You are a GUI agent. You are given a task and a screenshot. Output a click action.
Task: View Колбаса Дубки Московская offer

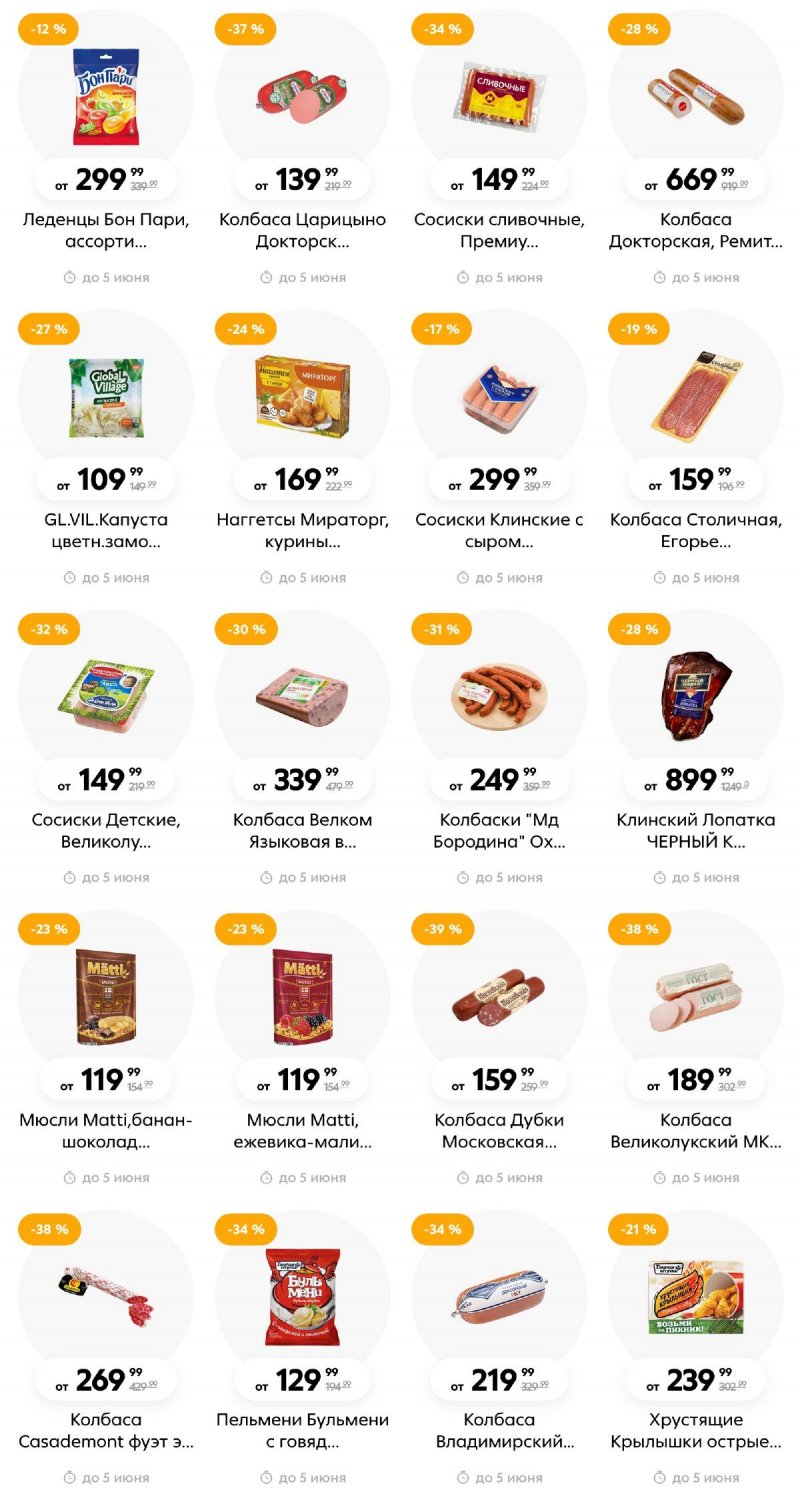(x=499, y=998)
